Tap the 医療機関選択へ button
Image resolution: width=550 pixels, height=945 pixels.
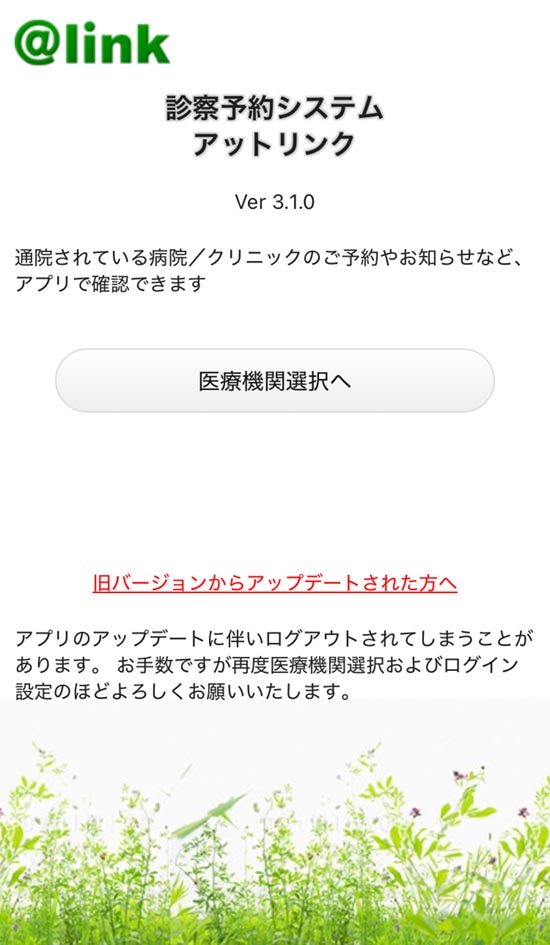[275, 381]
